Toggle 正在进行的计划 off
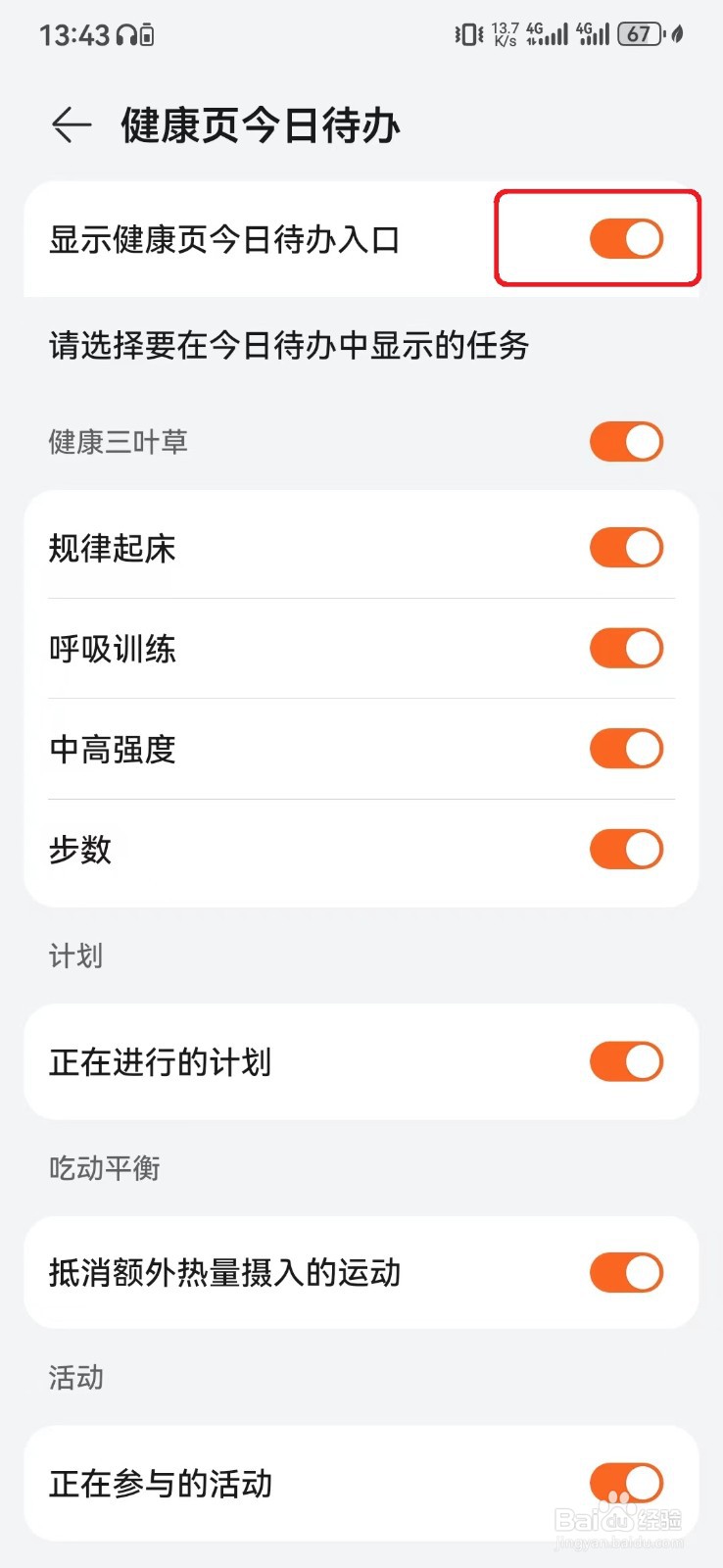Image resolution: width=723 pixels, height=1568 pixels. 626,1061
